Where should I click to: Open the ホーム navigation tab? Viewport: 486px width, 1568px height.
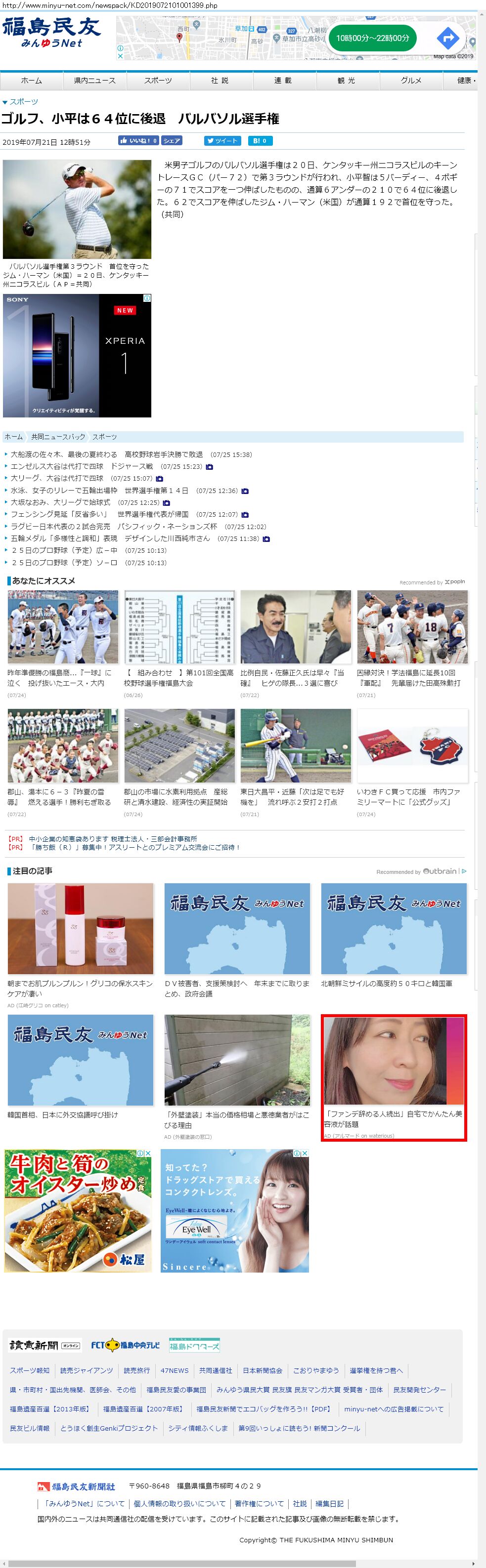tap(32, 81)
